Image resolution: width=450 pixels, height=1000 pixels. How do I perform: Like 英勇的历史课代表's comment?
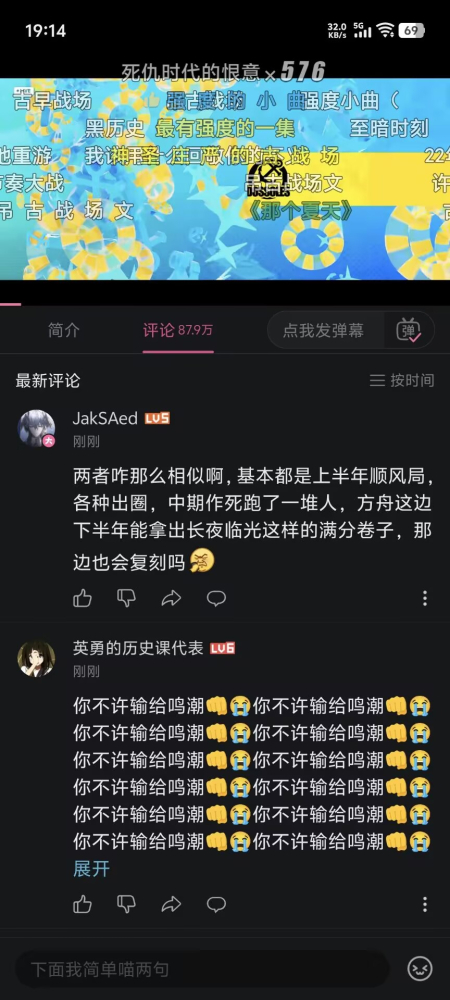pos(82,904)
